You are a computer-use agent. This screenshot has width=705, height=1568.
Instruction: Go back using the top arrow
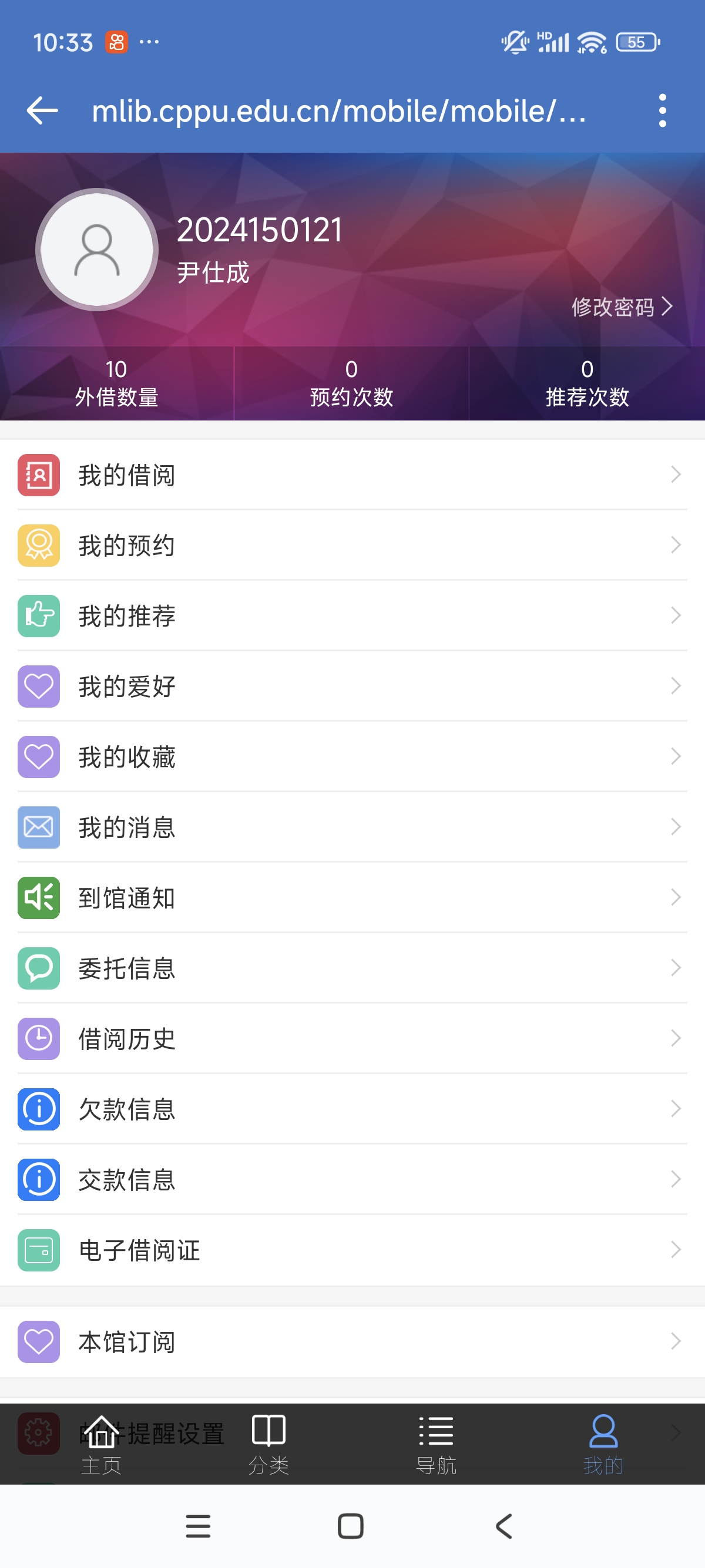point(43,111)
